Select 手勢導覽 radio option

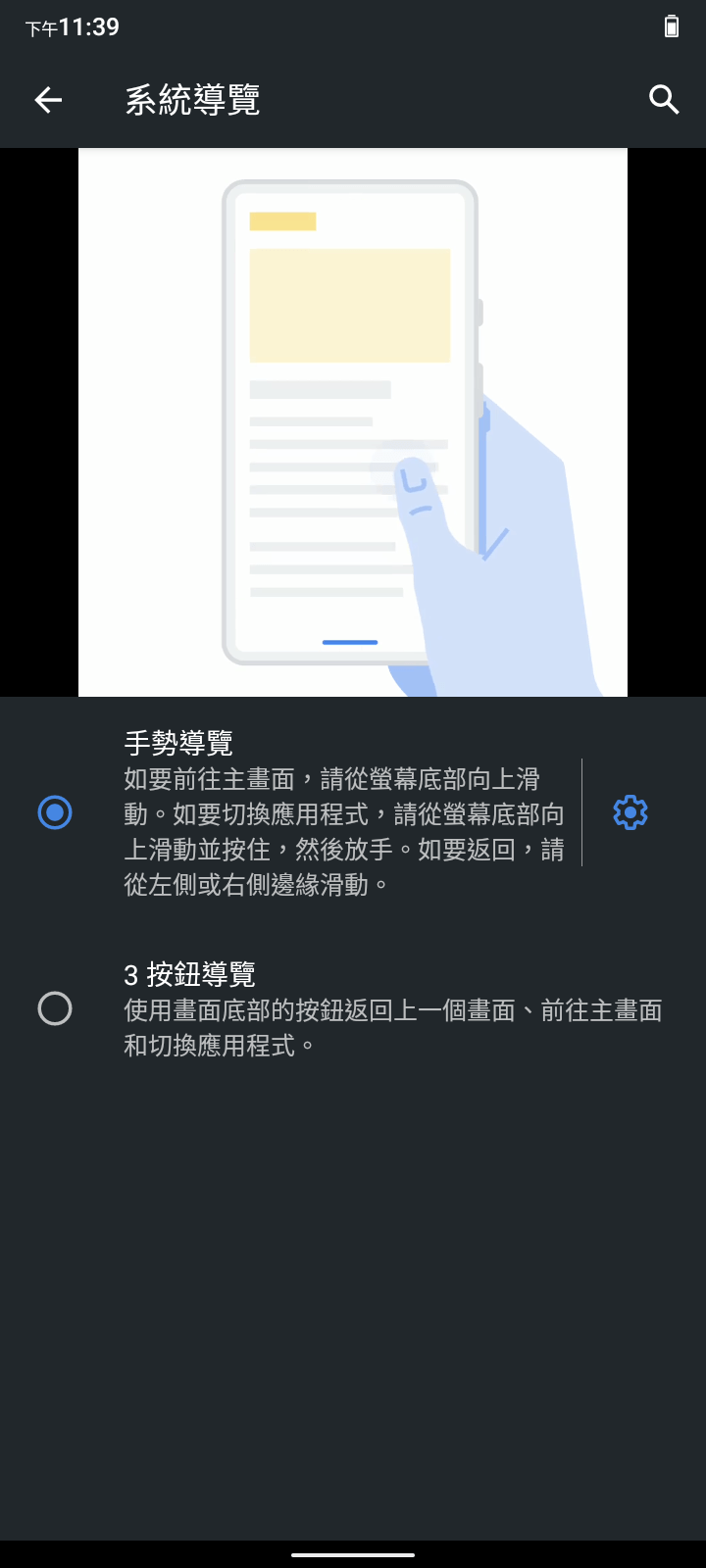point(55,812)
